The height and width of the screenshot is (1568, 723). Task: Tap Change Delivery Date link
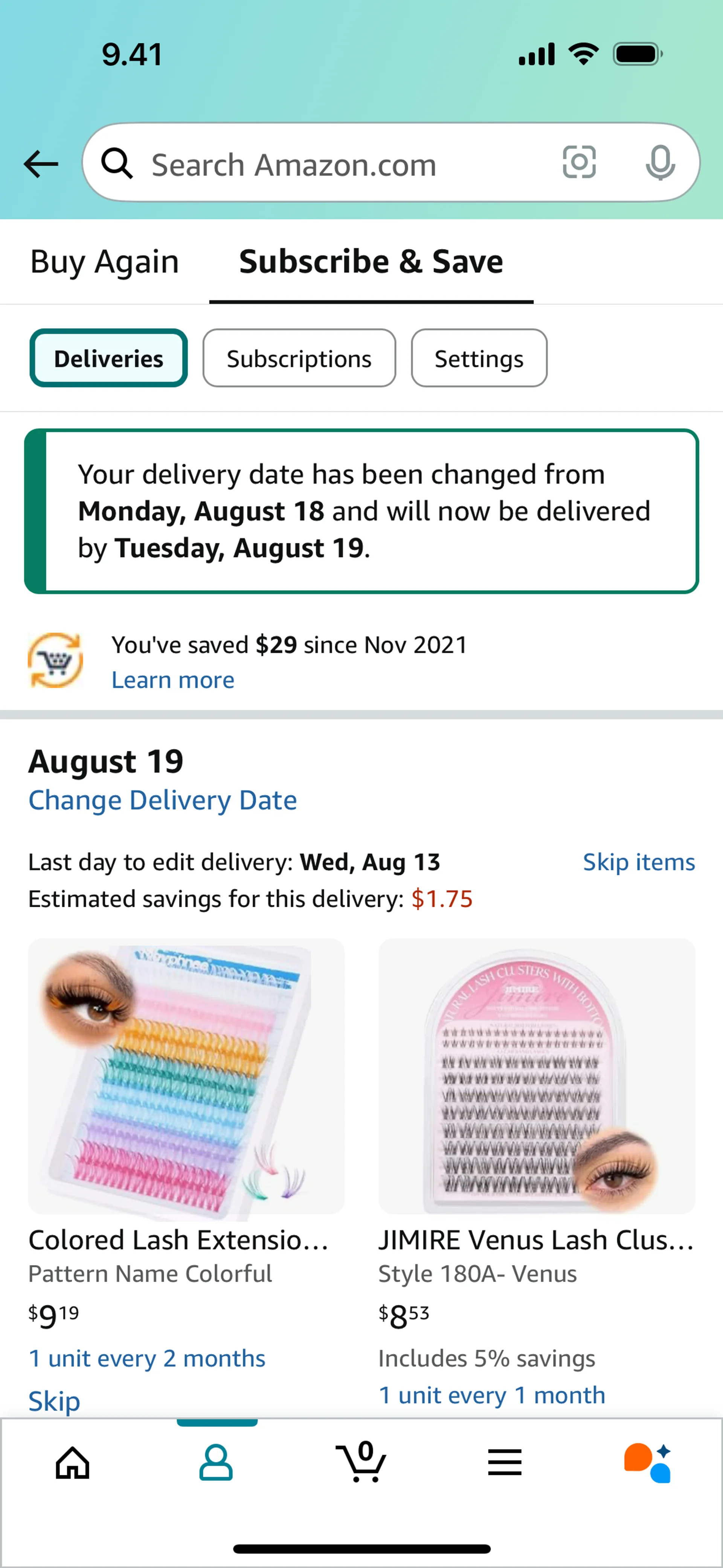[163, 800]
